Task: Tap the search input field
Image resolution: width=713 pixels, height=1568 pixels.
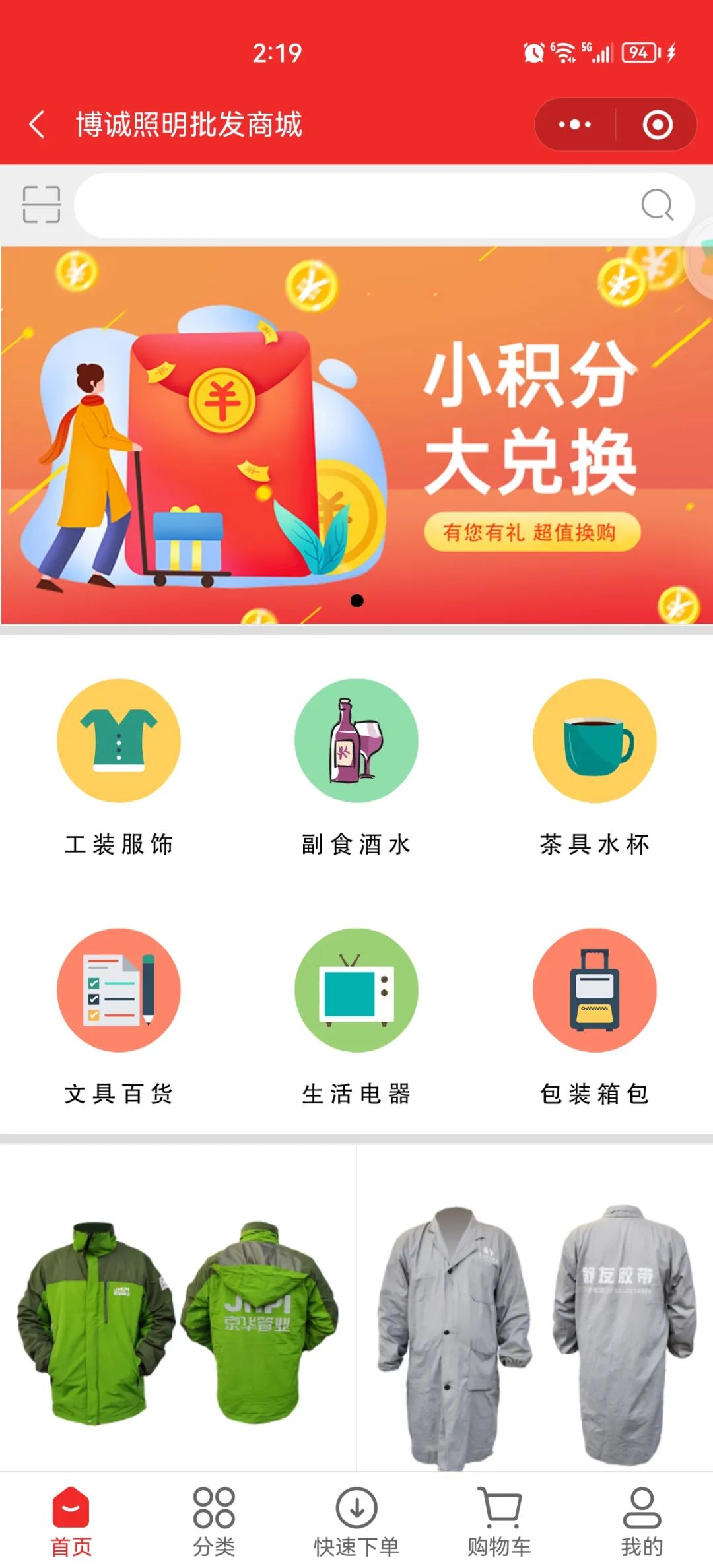Action: click(356, 205)
